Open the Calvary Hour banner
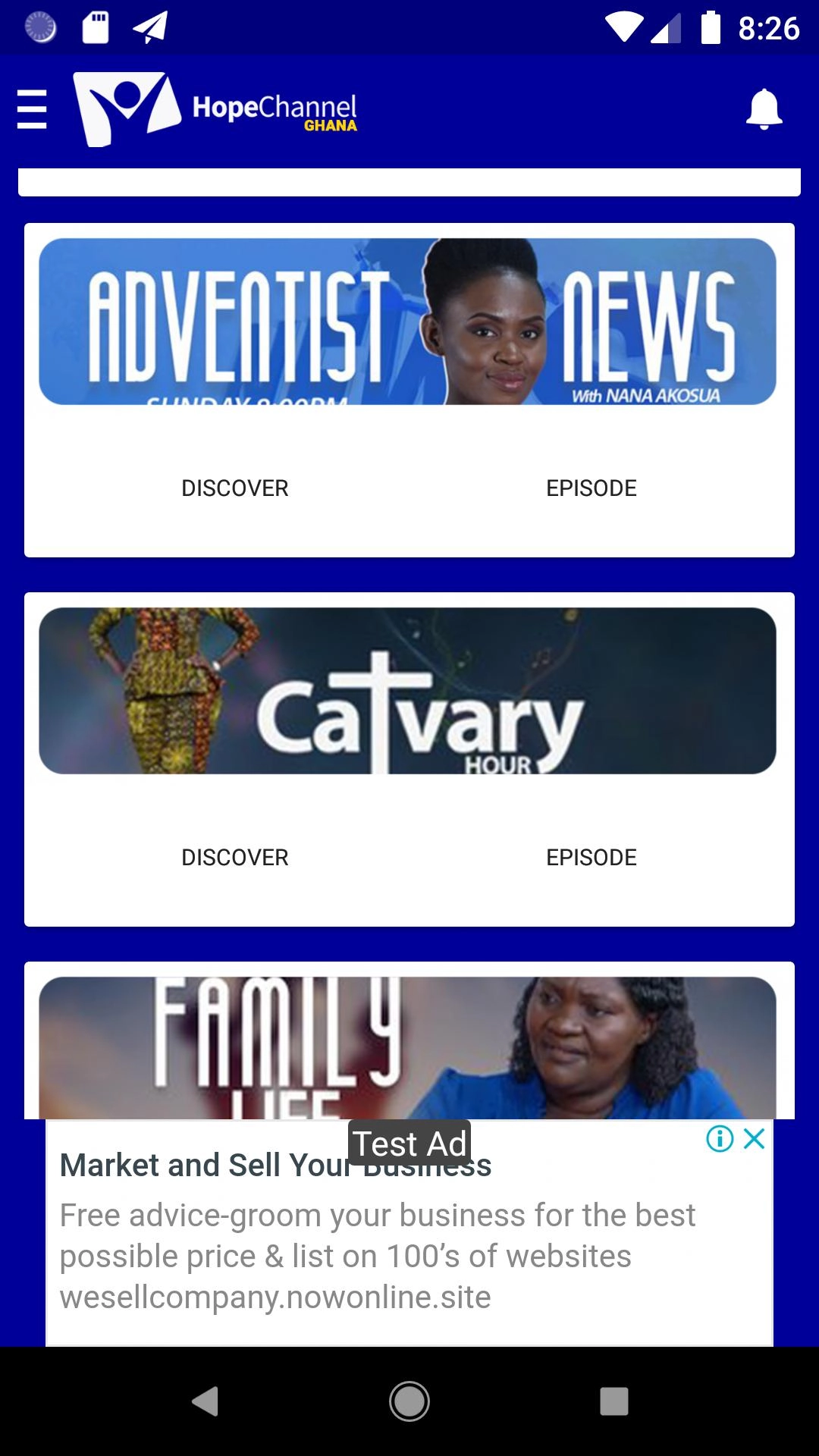Screen dimensions: 819x1456 pos(407,691)
